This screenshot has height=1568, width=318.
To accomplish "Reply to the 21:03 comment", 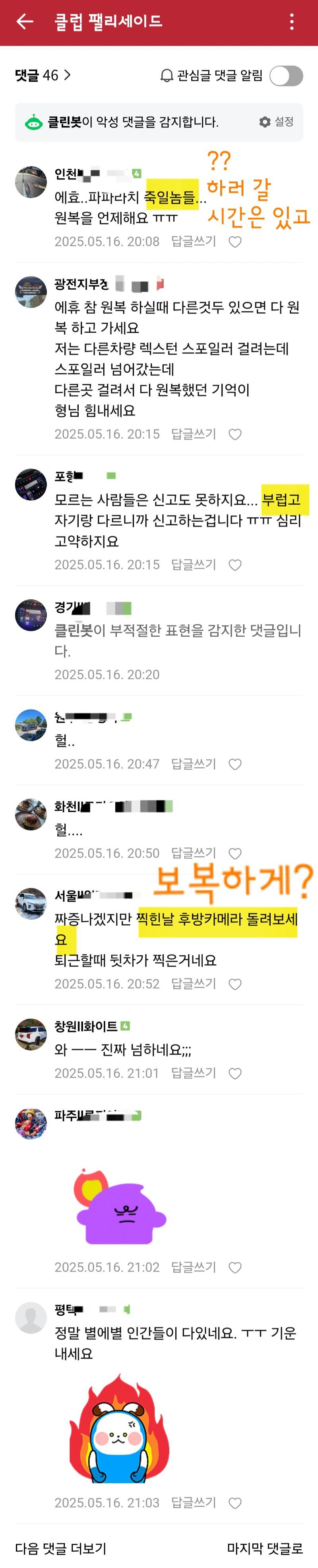I will pyautogui.click(x=193, y=1503).
